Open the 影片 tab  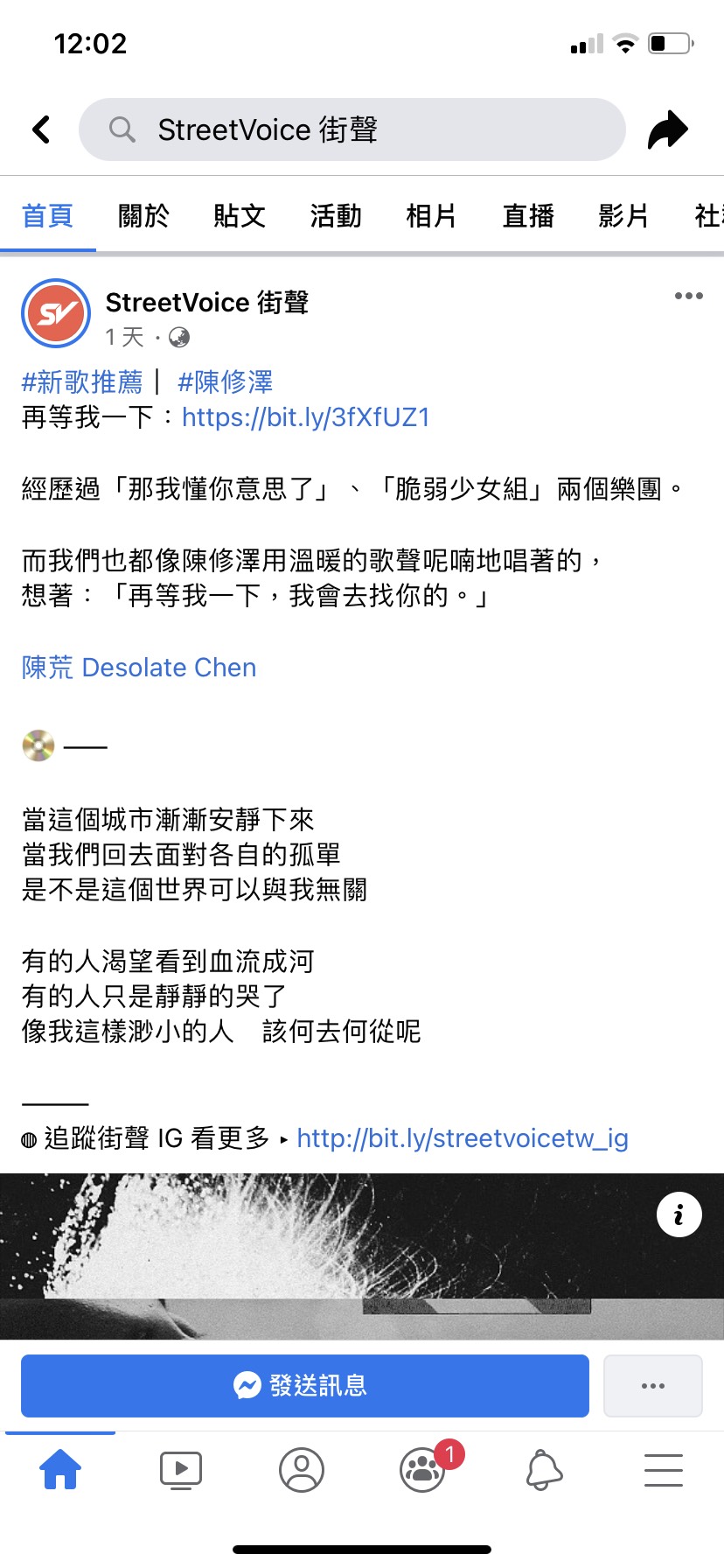623,215
